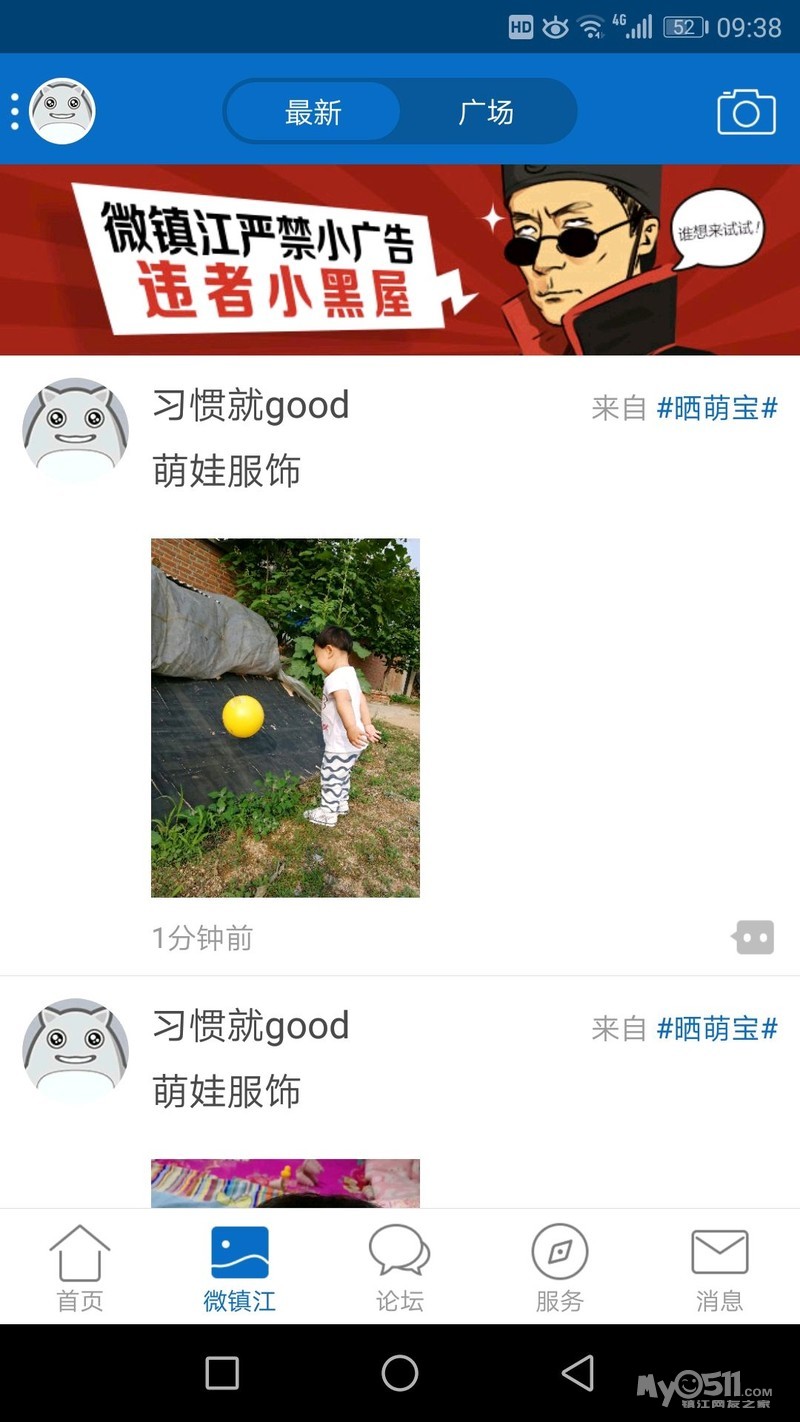Select the 微镇江 bottom tab
The image size is (800, 1422).
pyautogui.click(x=240, y=1267)
